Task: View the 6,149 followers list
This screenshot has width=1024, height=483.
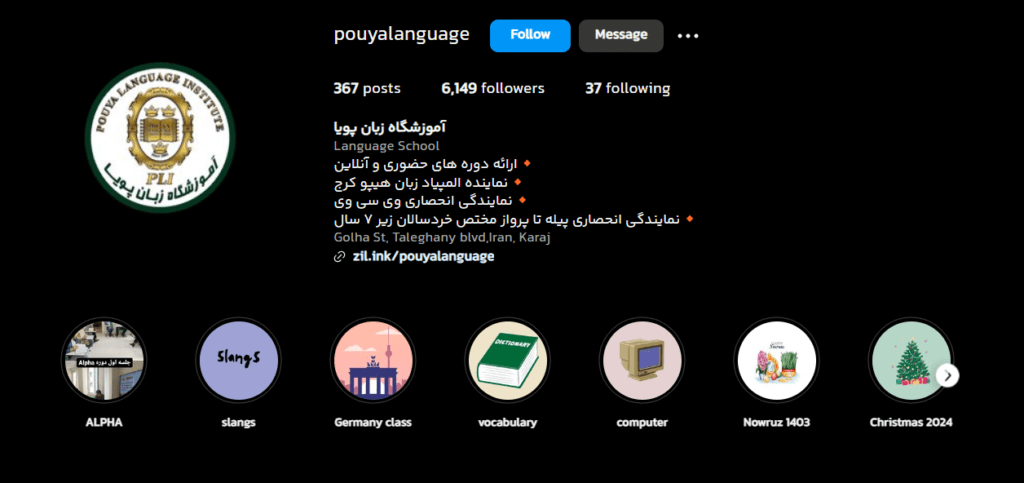Action: coord(493,88)
